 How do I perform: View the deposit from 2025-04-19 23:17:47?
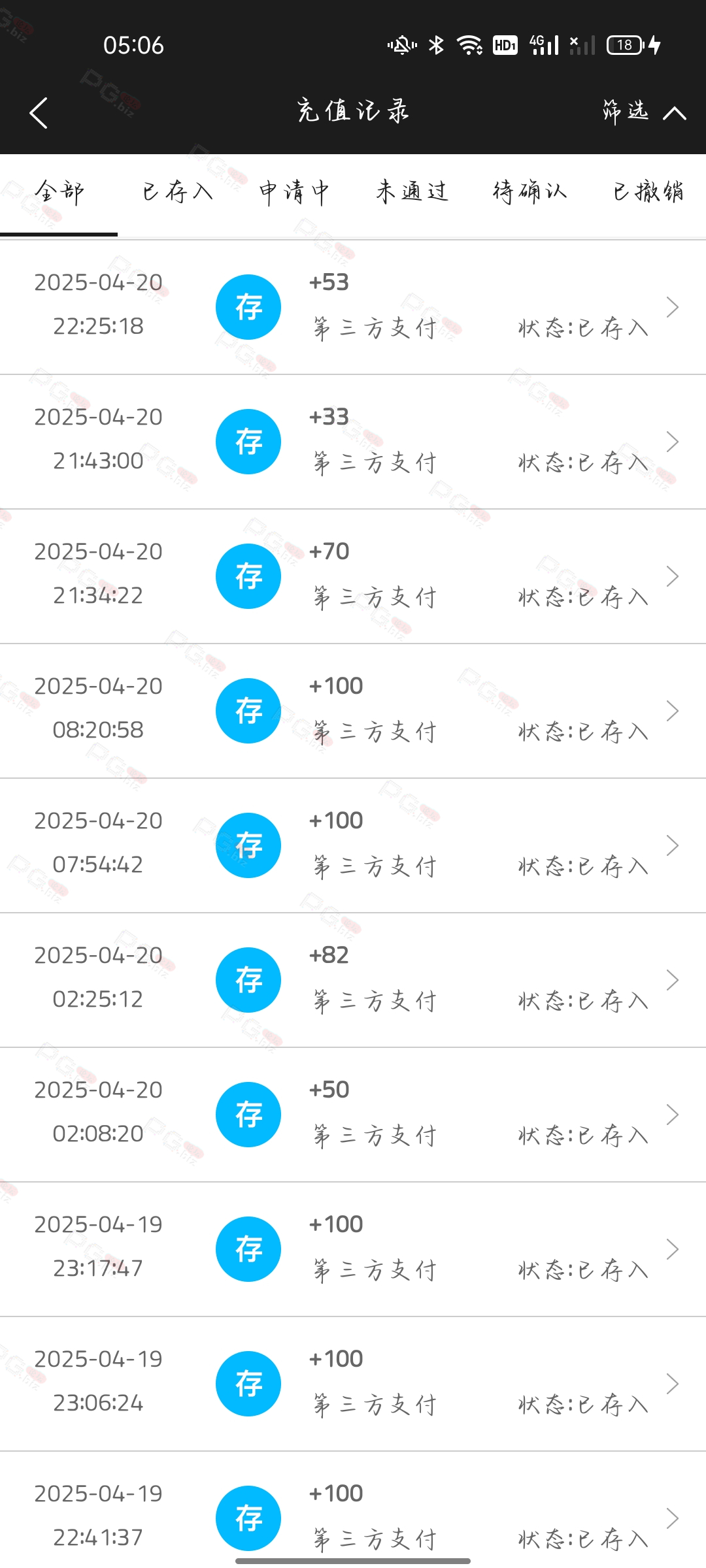point(353,1249)
